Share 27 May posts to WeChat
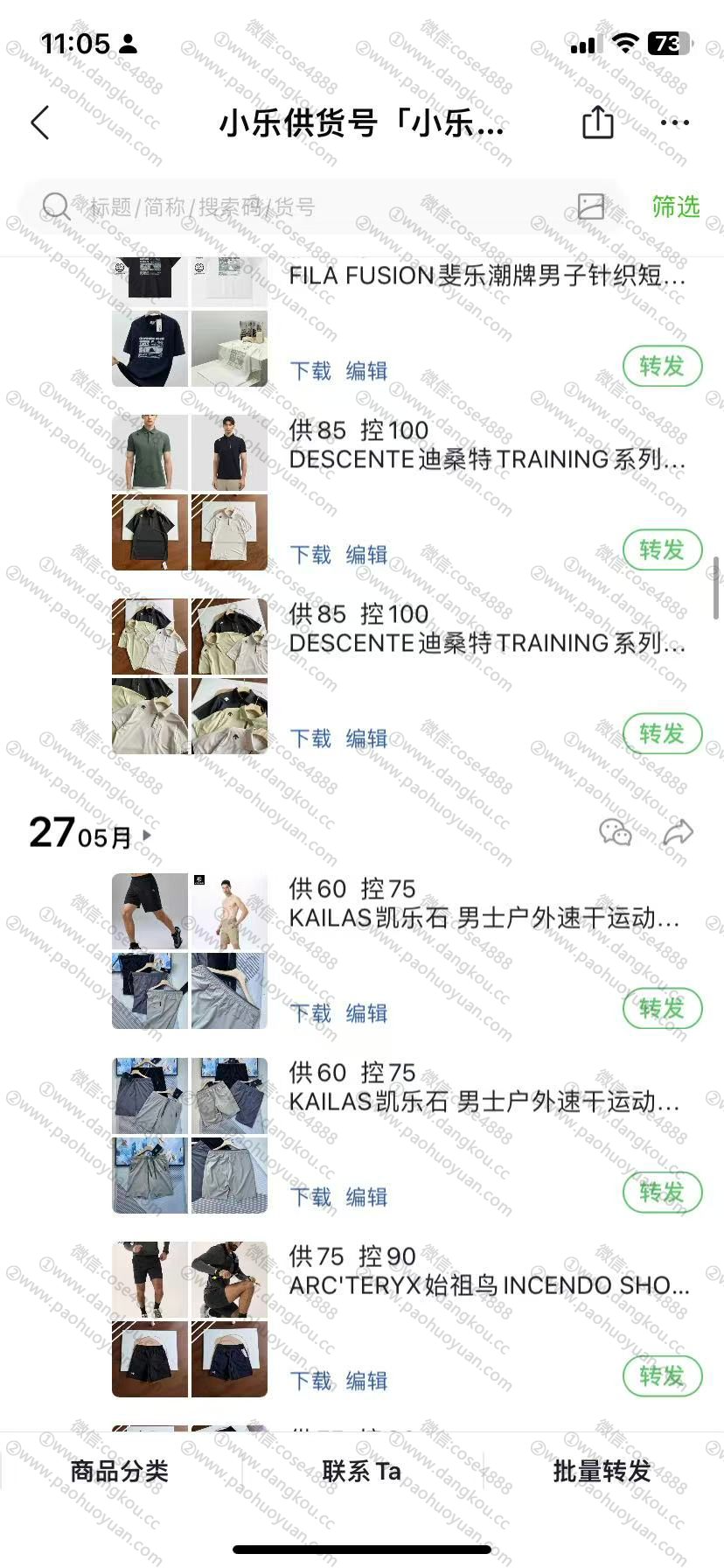Screen dimensions: 724x1568 [615, 832]
